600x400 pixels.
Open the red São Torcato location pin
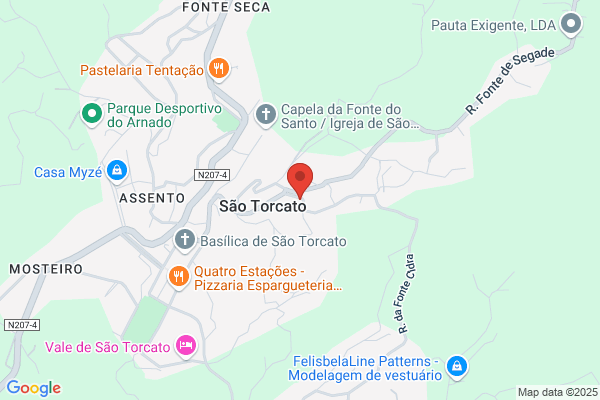300,180
